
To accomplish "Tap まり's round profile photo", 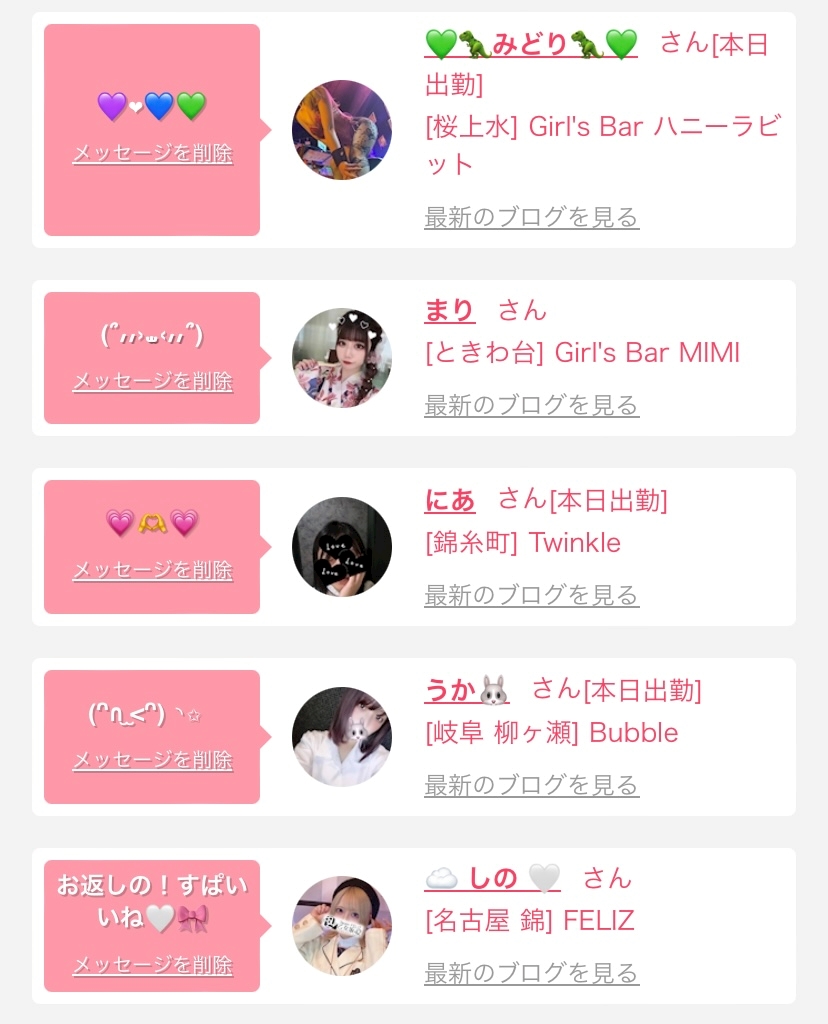I will click(x=342, y=358).
